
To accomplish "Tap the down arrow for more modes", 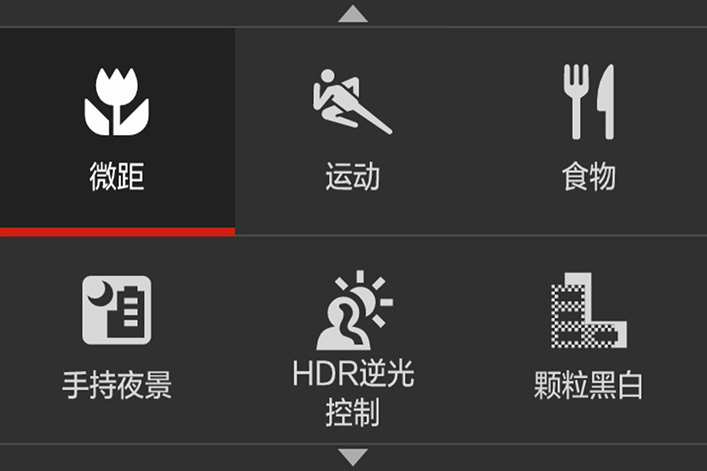I will pos(353,457).
